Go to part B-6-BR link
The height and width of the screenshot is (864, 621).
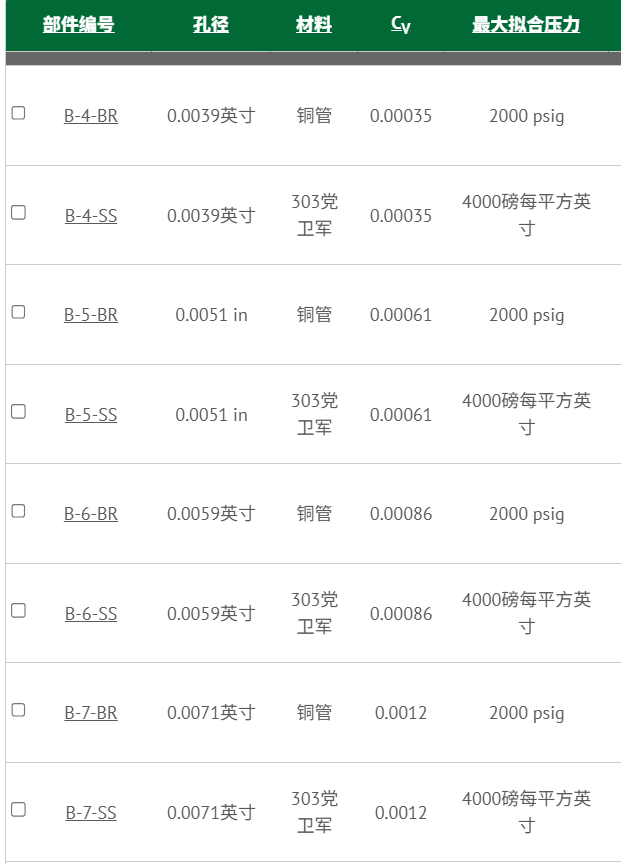91,514
